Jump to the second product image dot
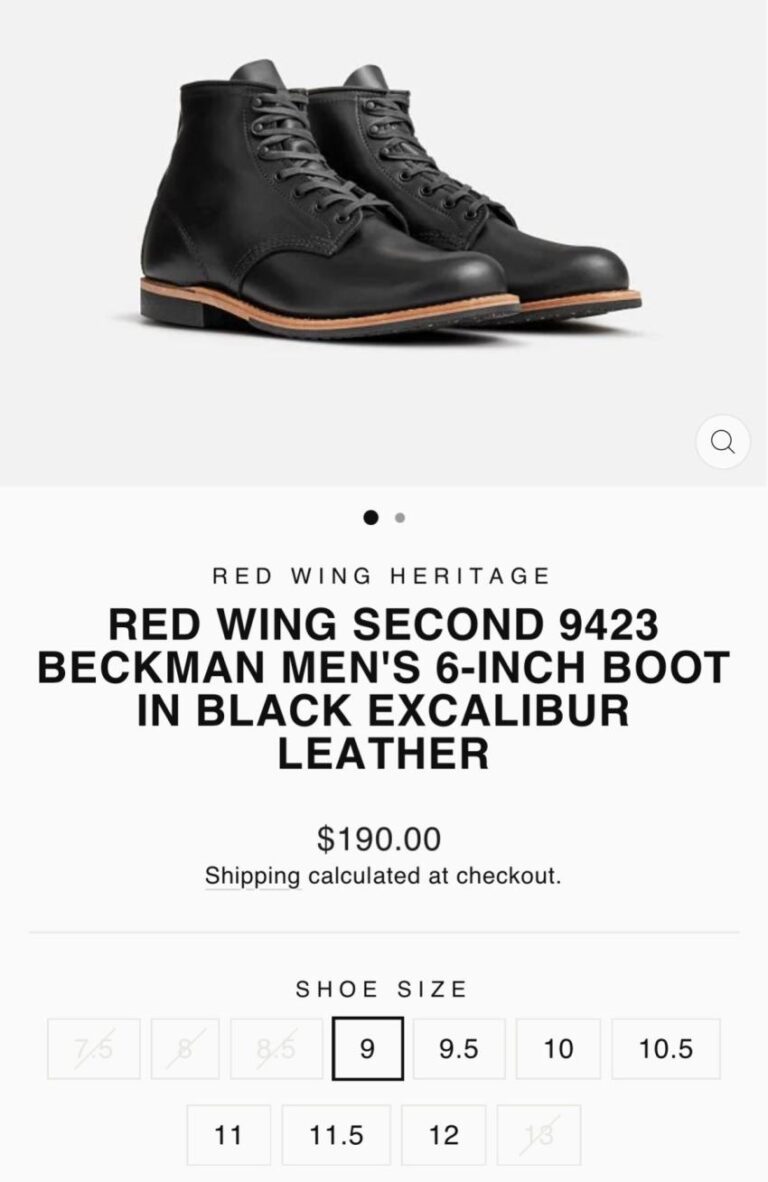768x1182 pixels. (400, 518)
